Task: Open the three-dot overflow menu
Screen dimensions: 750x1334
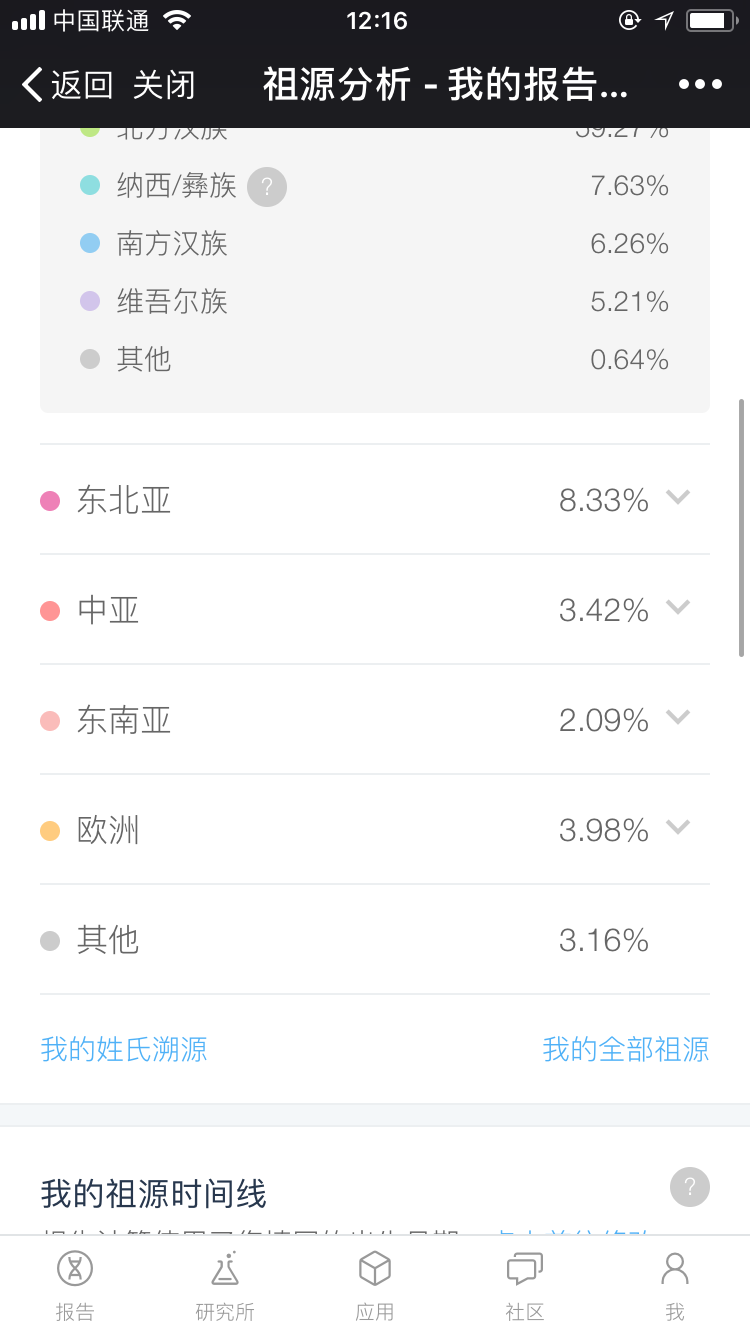Action: (700, 85)
